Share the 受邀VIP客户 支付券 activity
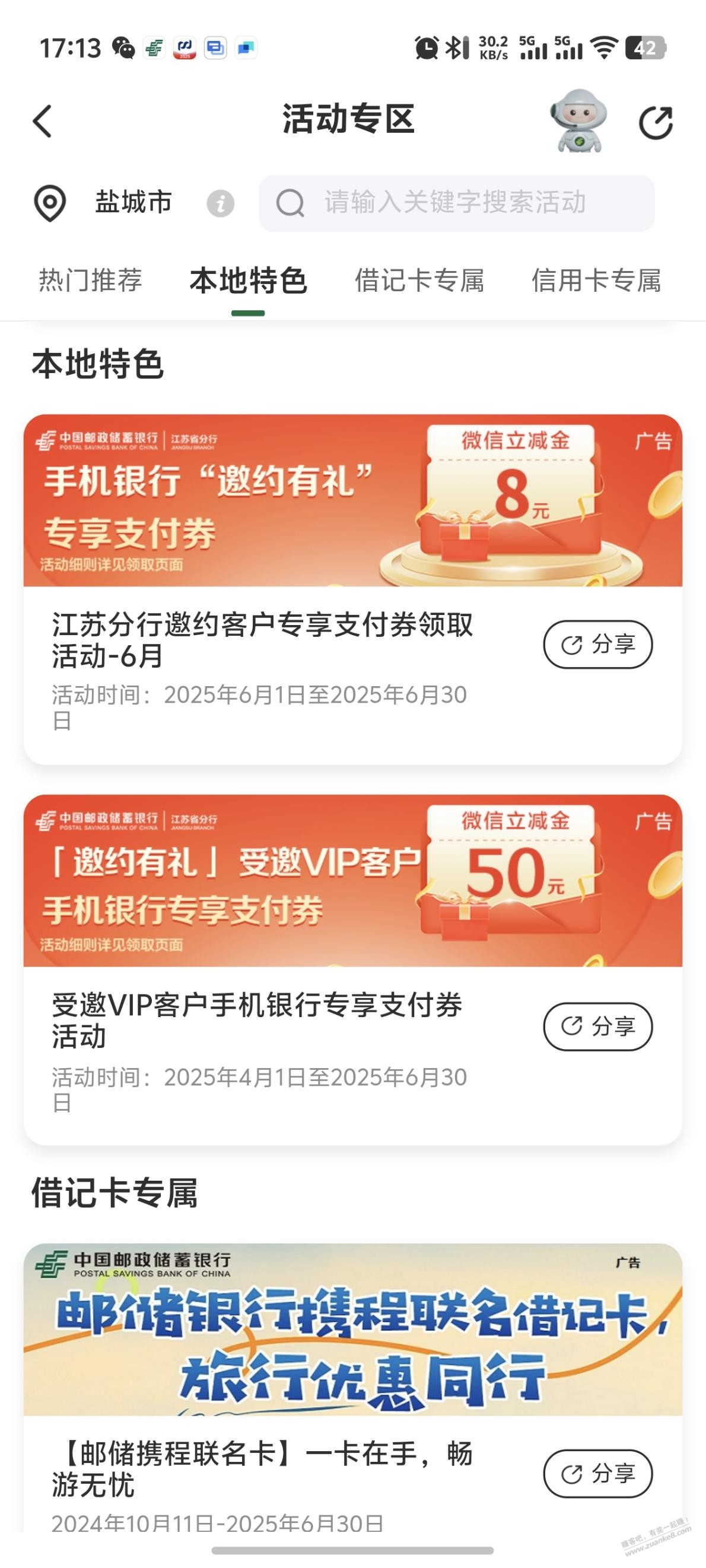 pos(597,1027)
